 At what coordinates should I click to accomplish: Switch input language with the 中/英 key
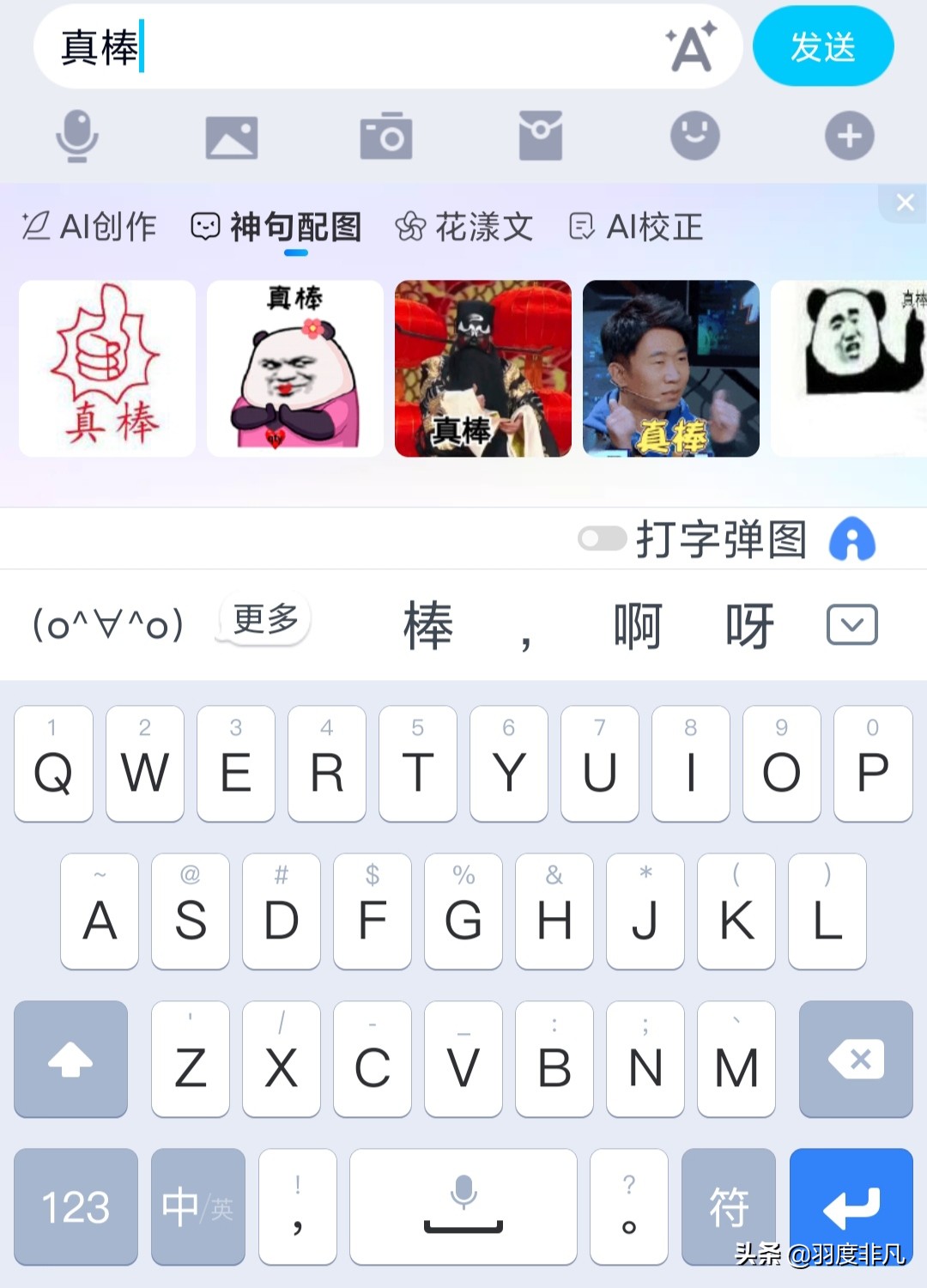tap(197, 1206)
